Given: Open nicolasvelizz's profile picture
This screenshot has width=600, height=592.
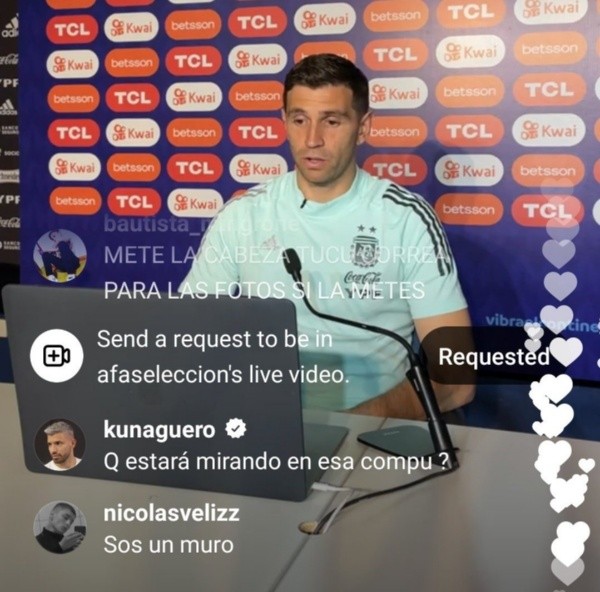Looking at the screenshot, I should (60, 527).
